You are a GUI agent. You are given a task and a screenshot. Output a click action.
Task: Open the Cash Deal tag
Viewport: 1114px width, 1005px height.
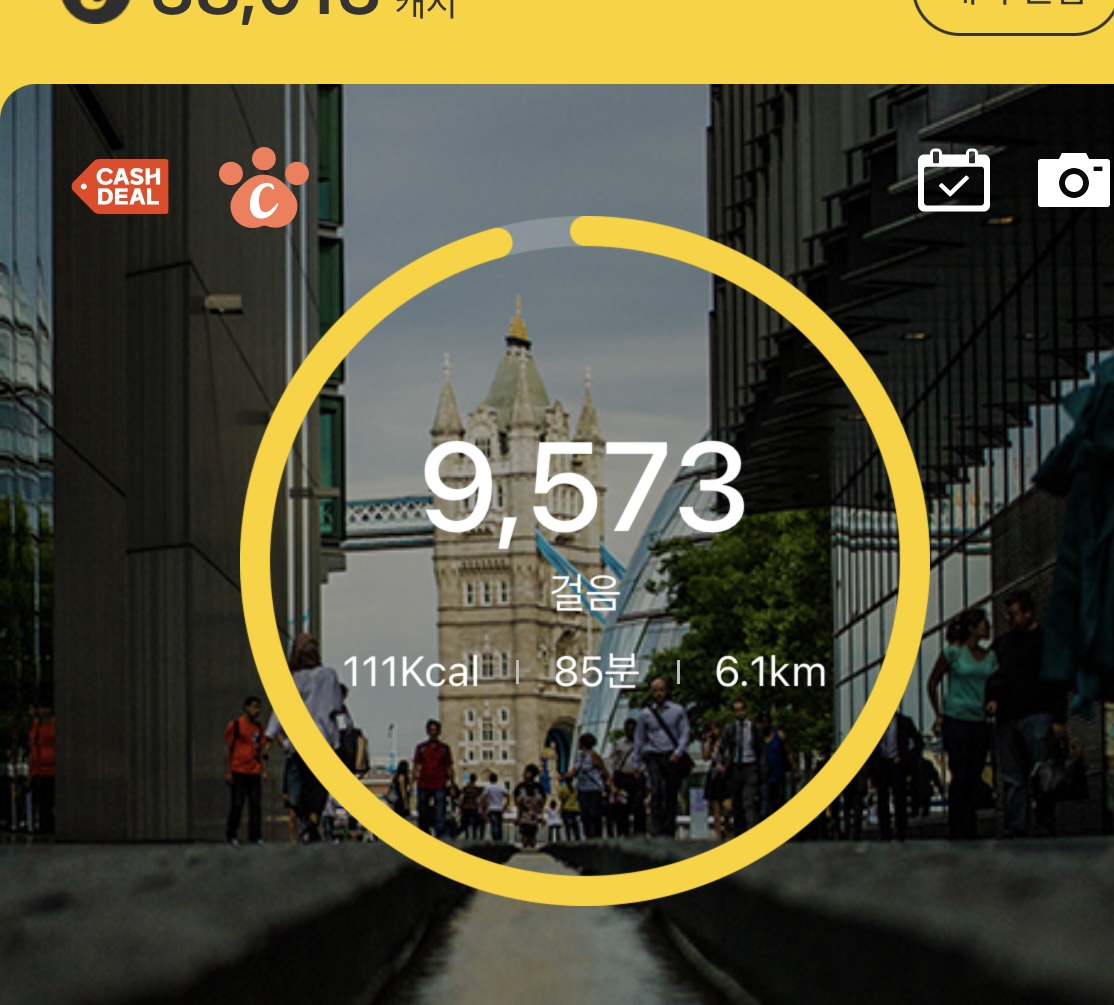[x=121, y=187]
